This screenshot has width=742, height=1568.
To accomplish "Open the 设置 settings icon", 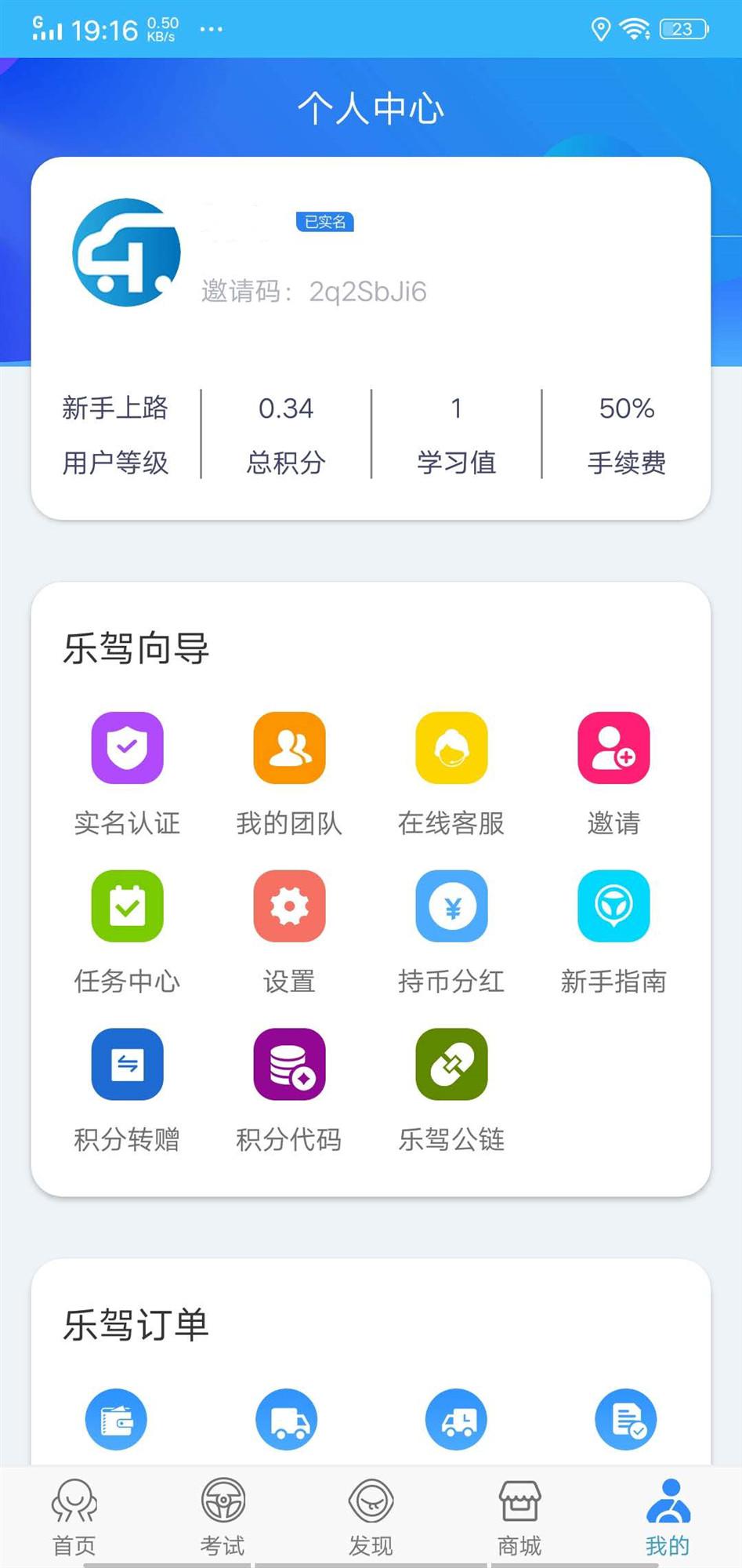I will click(289, 907).
